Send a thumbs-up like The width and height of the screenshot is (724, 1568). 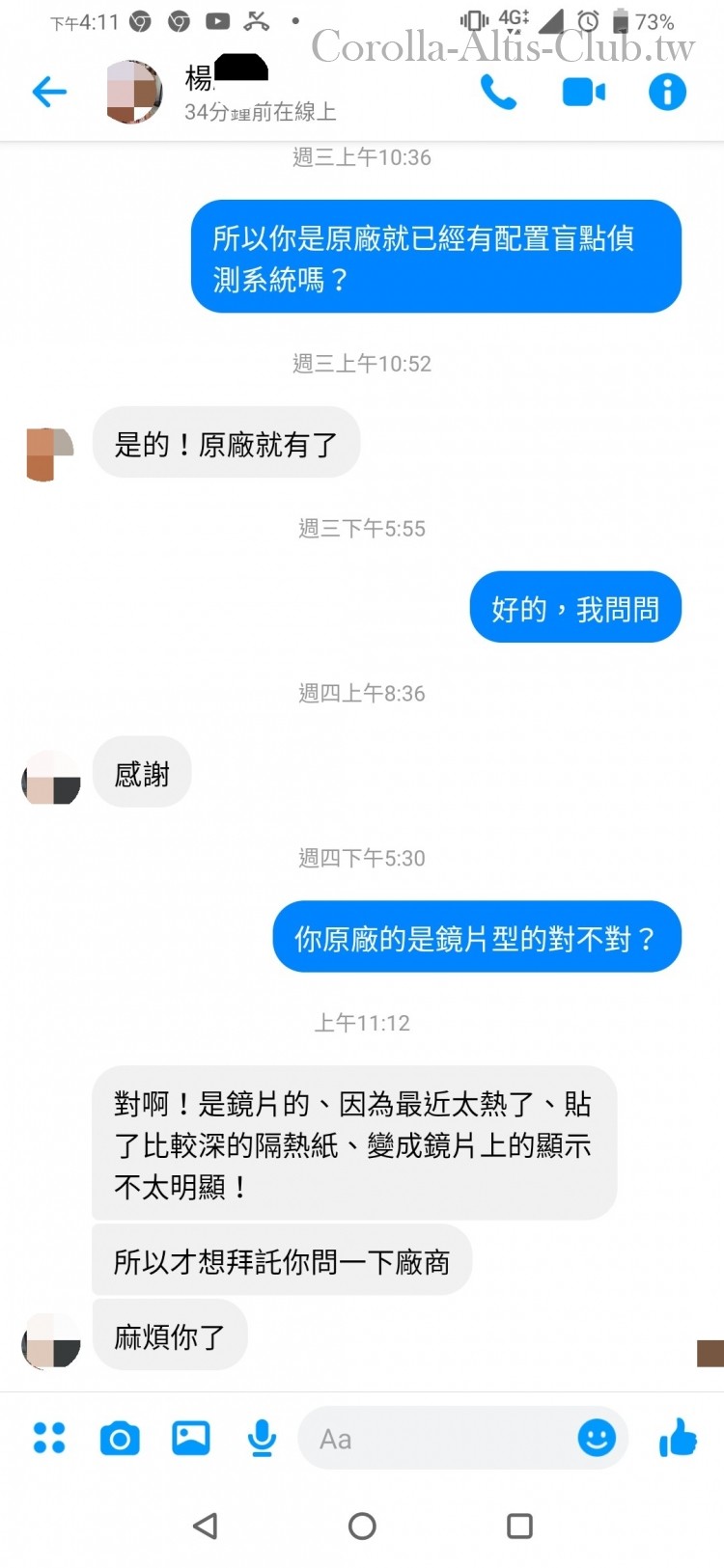[678, 1438]
